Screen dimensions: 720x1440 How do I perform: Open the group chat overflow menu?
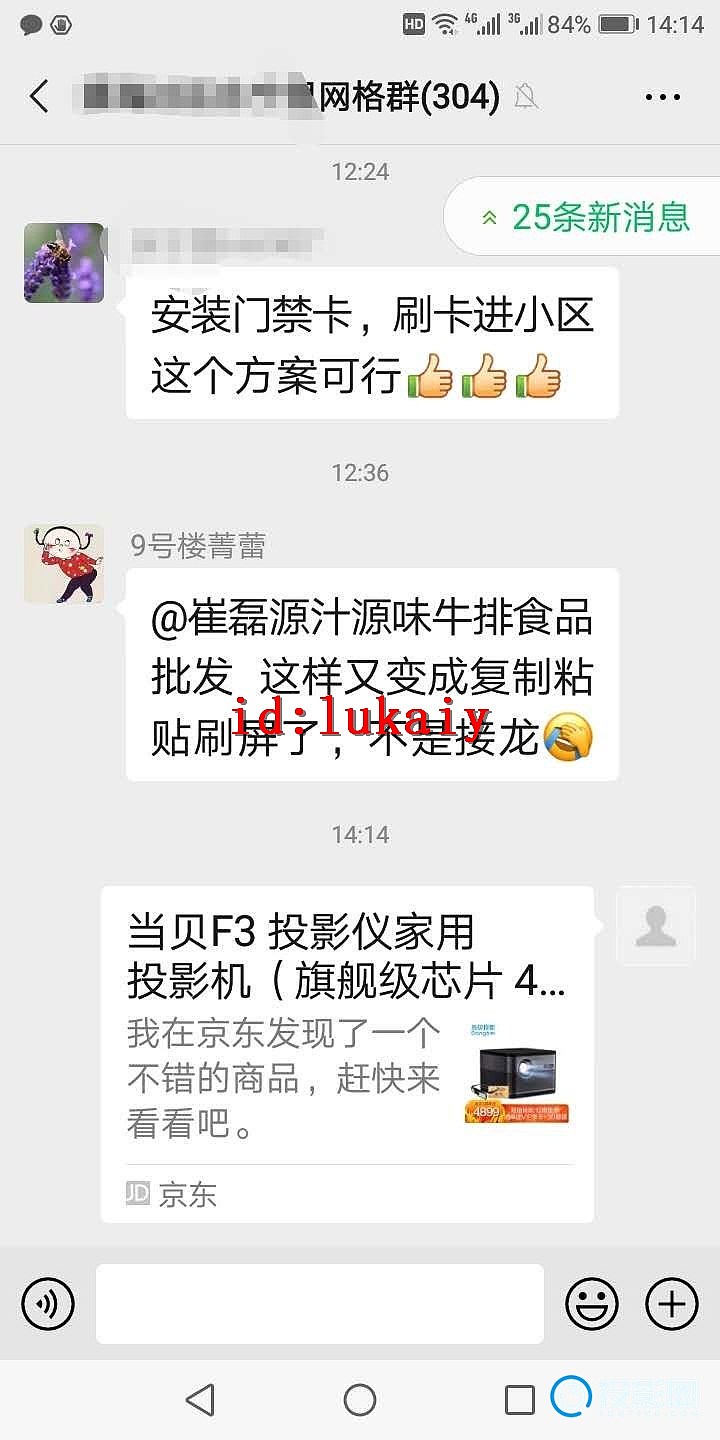[x=662, y=97]
